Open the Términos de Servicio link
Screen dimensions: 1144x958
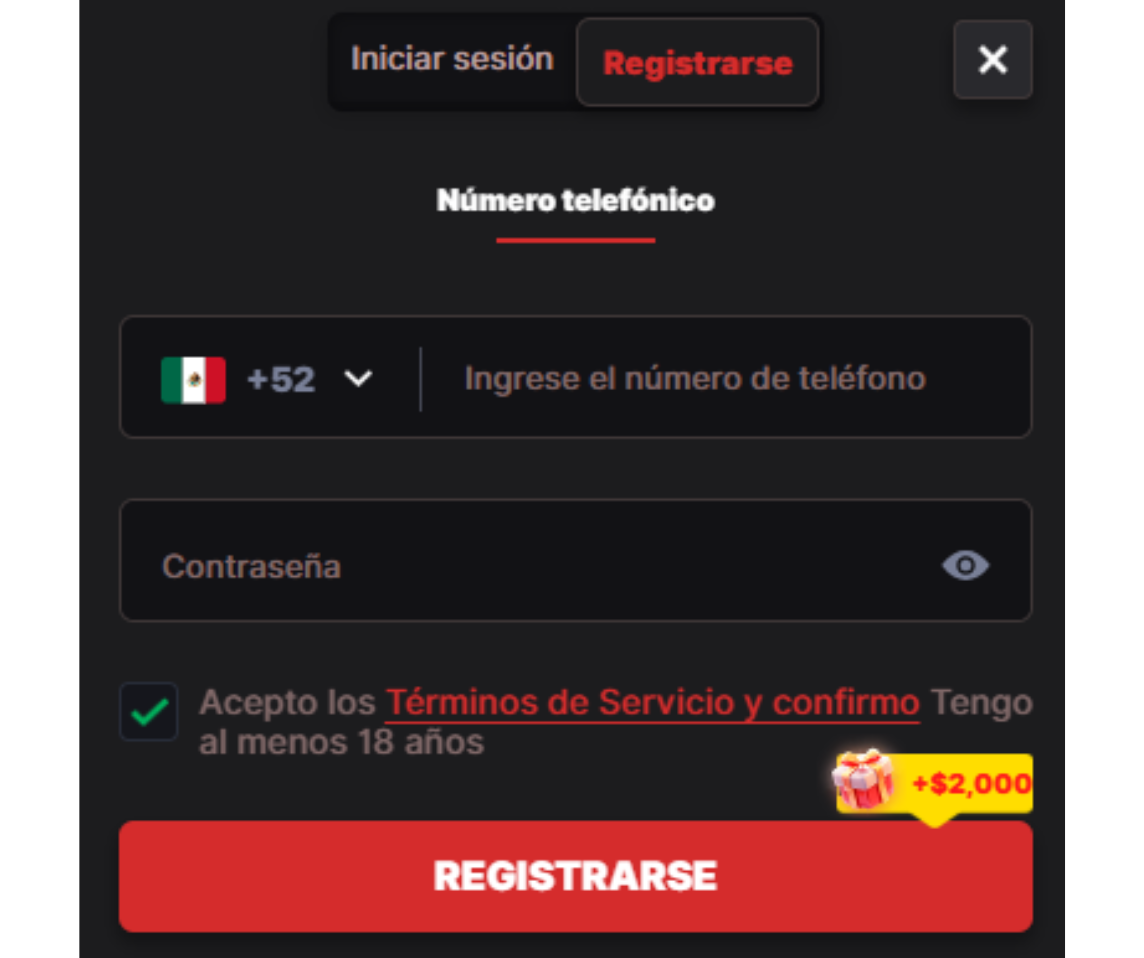click(652, 703)
